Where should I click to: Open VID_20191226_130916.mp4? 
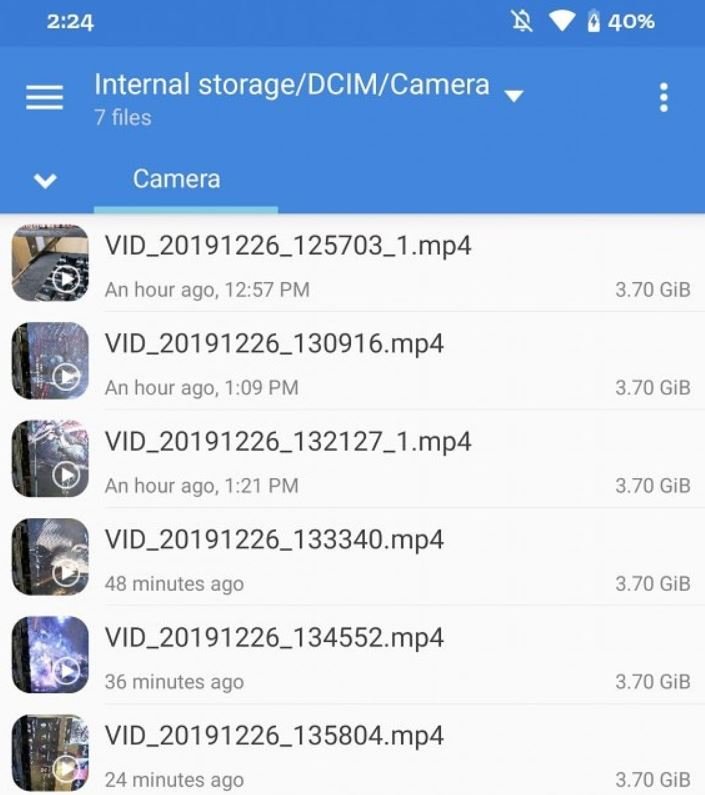click(274, 344)
